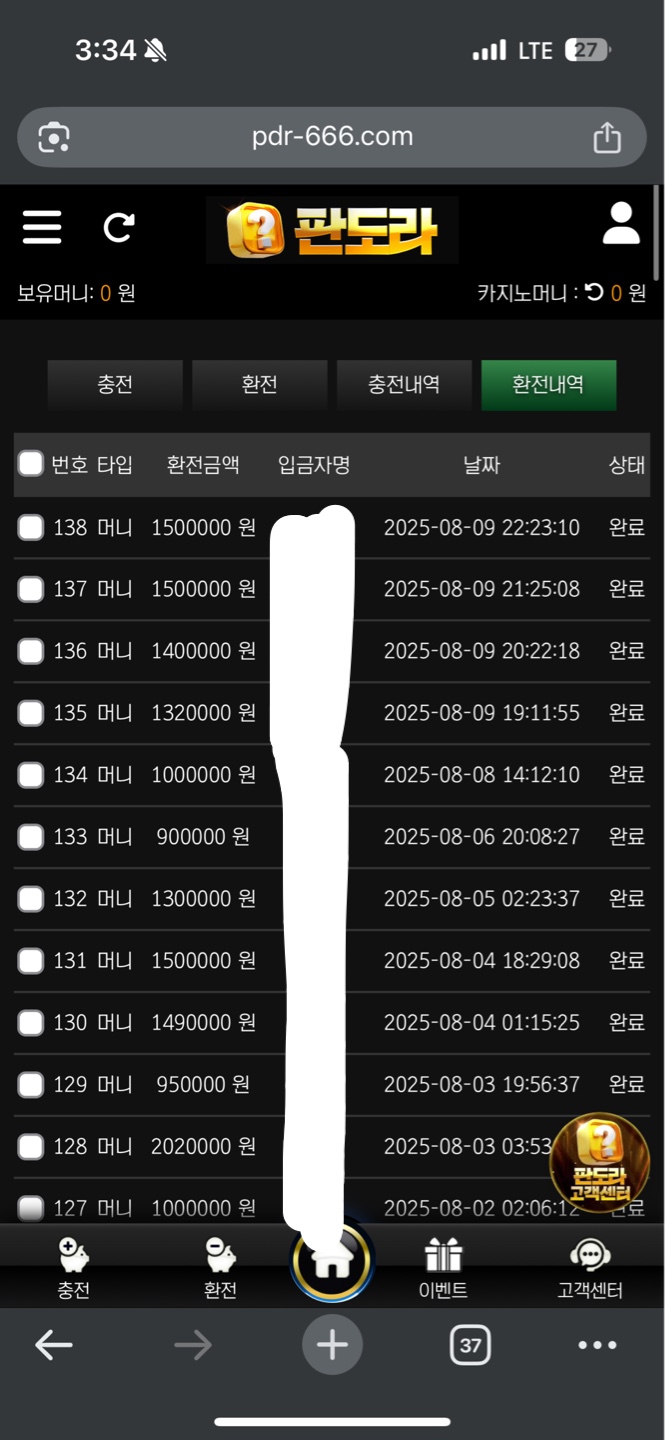Check the box for row 135

point(31,713)
